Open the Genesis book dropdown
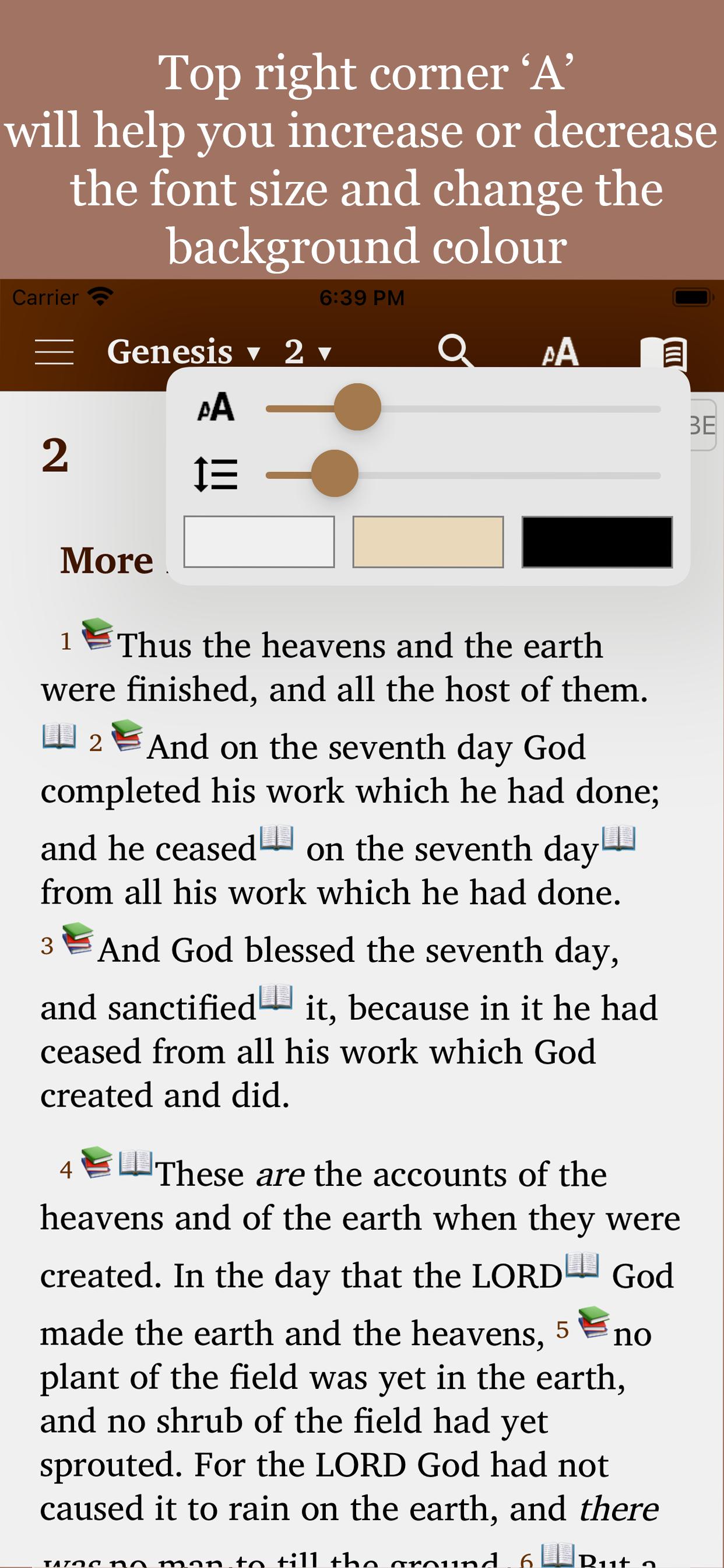 [x=184, y=352]
